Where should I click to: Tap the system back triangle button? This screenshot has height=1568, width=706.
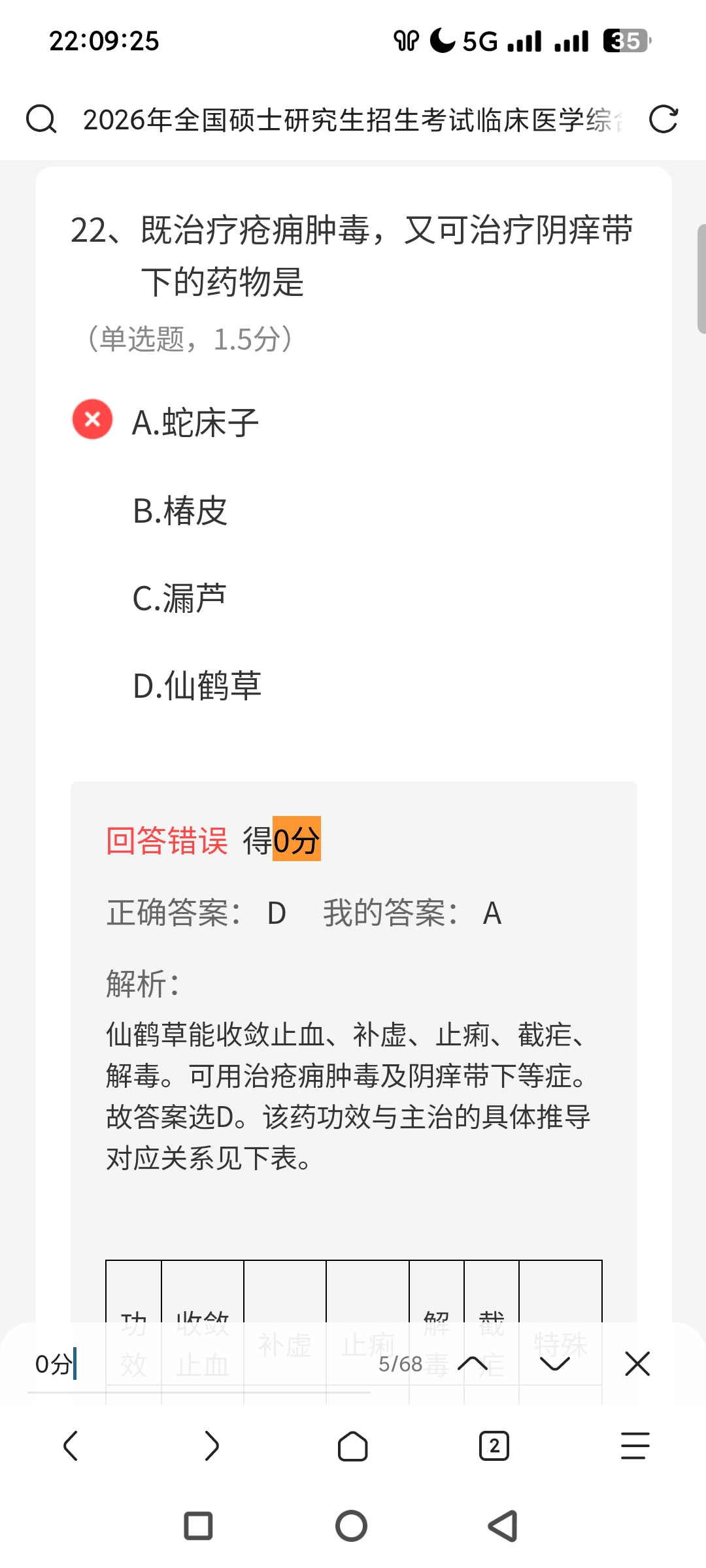(504, 1526)
